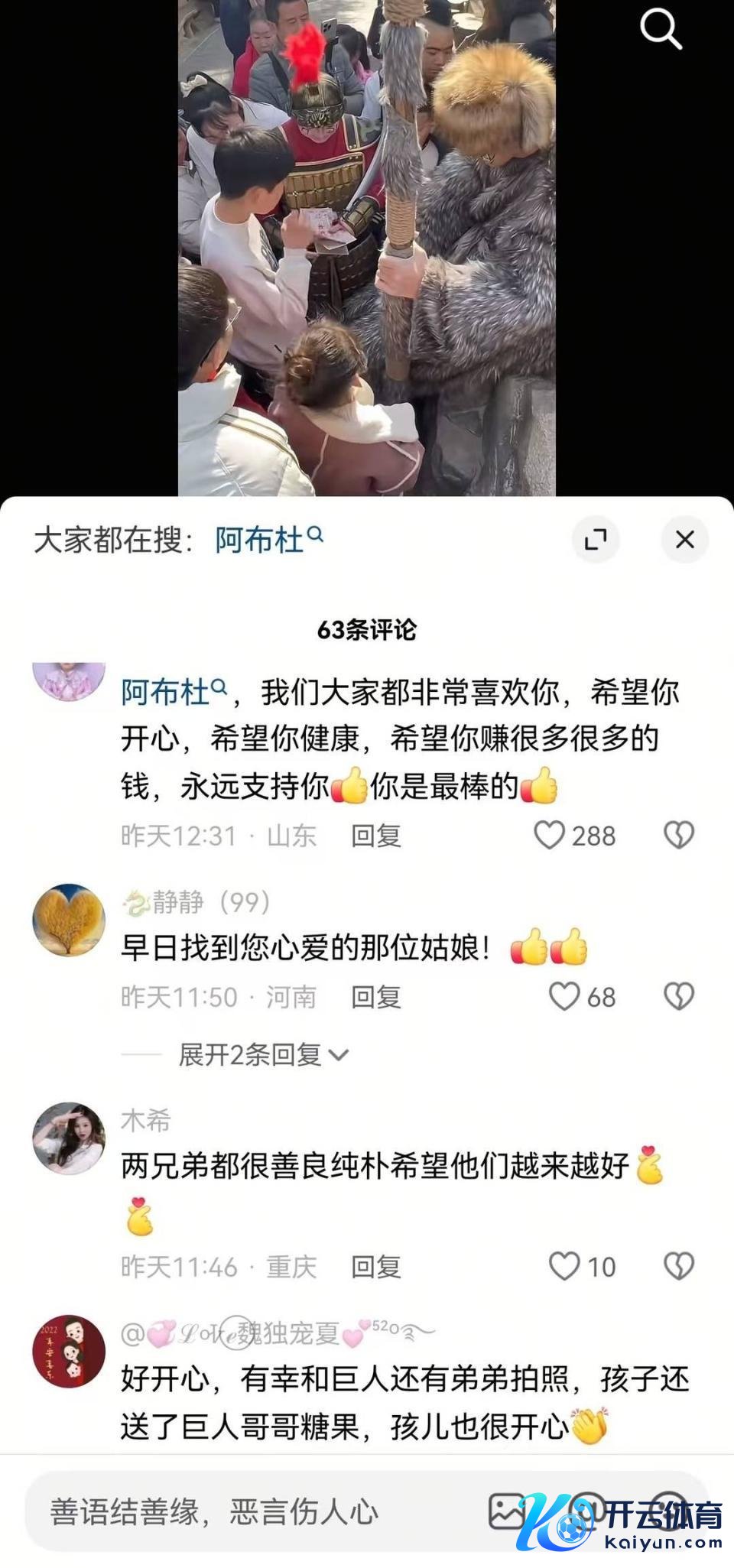The width and height of the screenshot is (734, 1568).
Task: Expand the comments panel to full screen
Action: click(595, 540)
